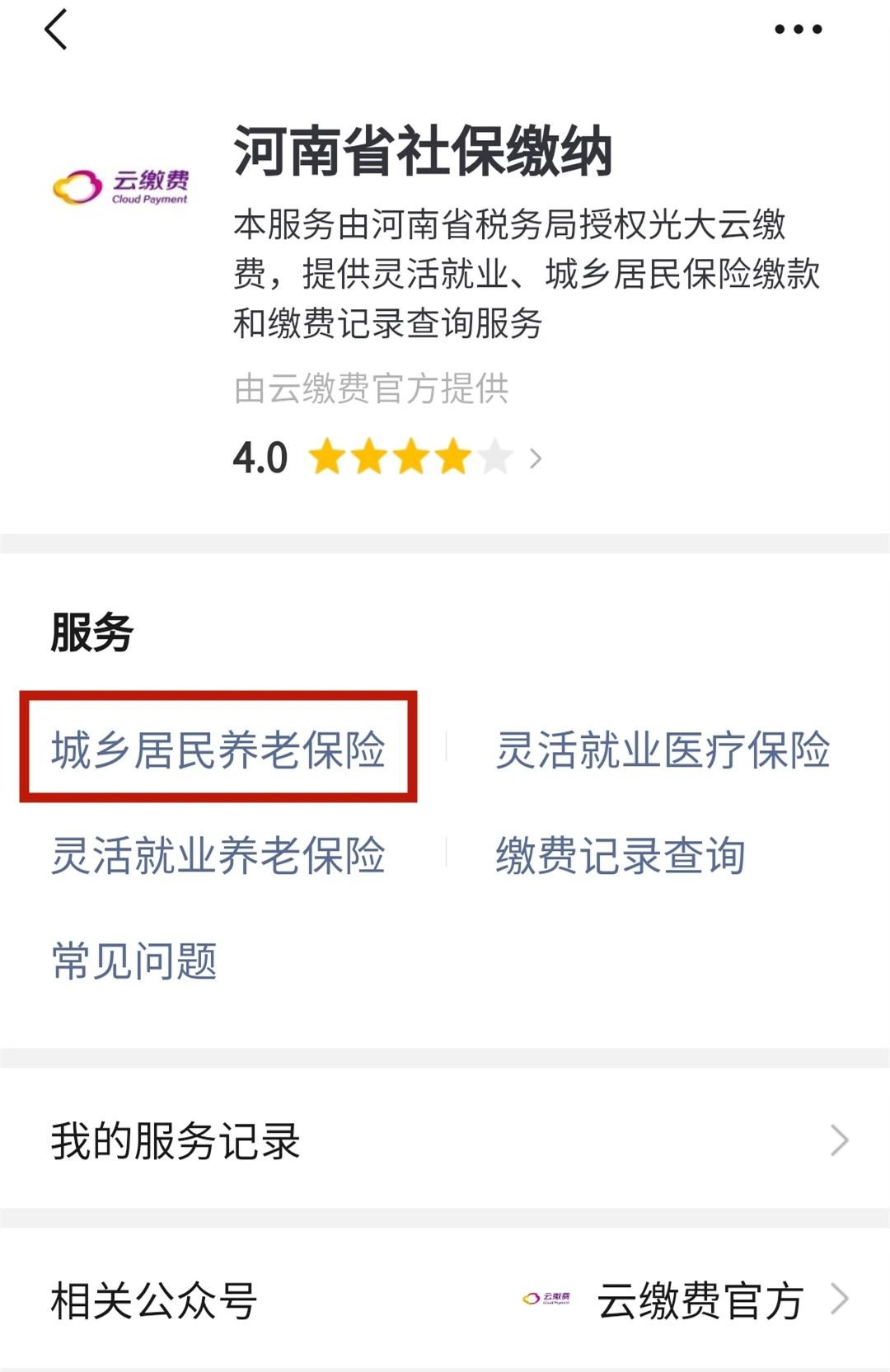Open the 4.0 star rating details
890x1372 pixels.
pos(387,458)
